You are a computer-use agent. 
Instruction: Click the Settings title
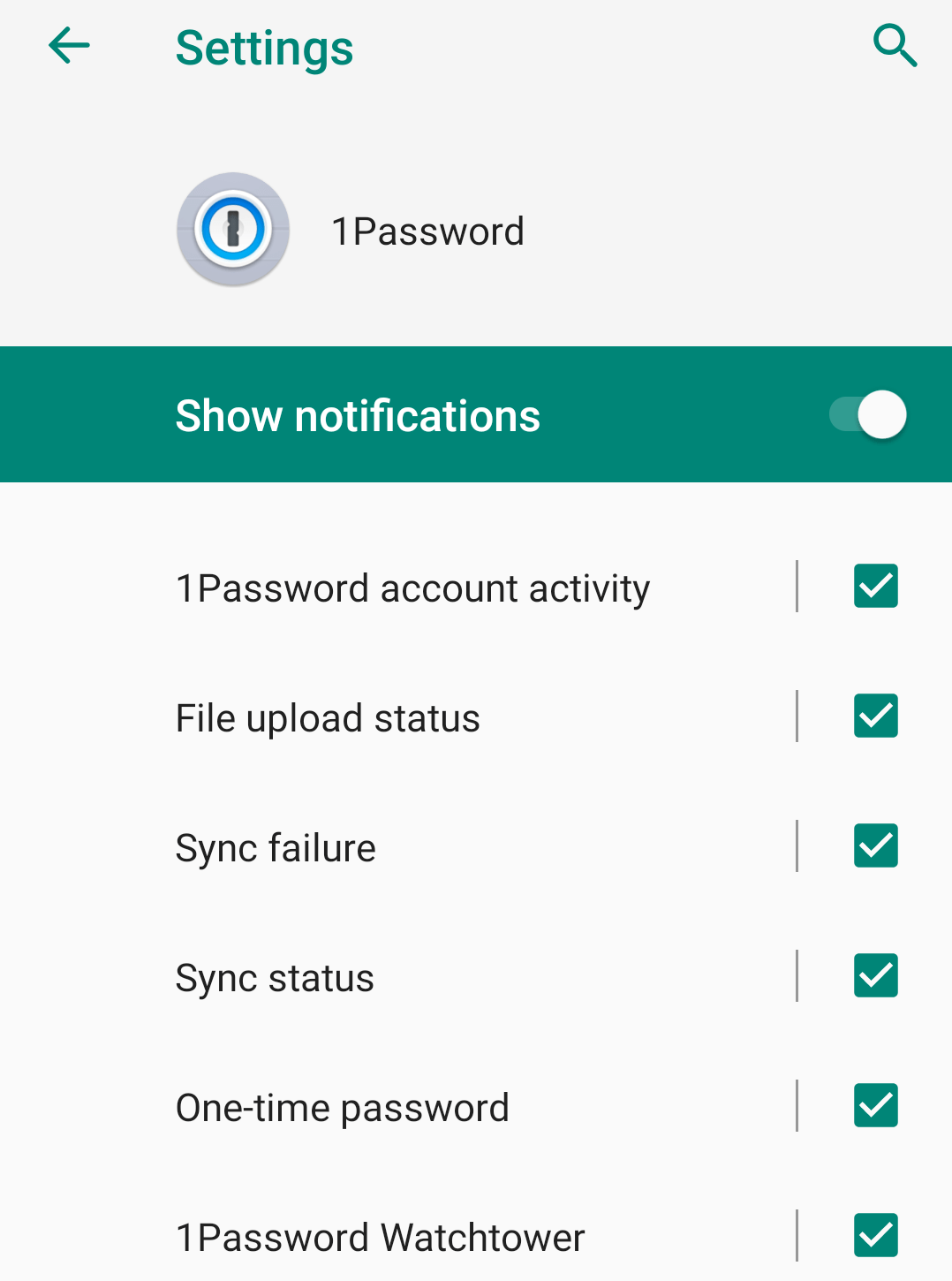coord(264,48)
